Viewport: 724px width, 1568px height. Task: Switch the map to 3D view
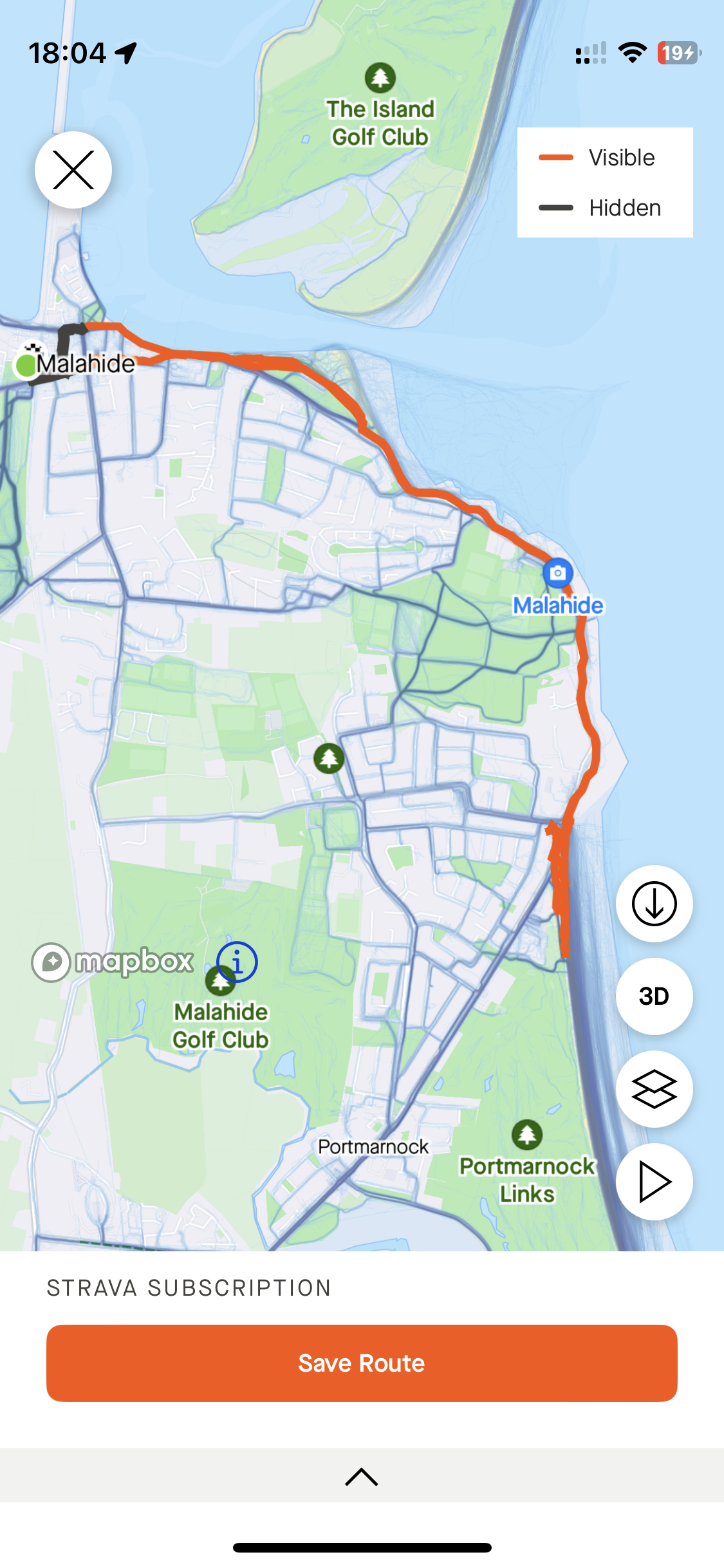[654, 996]
